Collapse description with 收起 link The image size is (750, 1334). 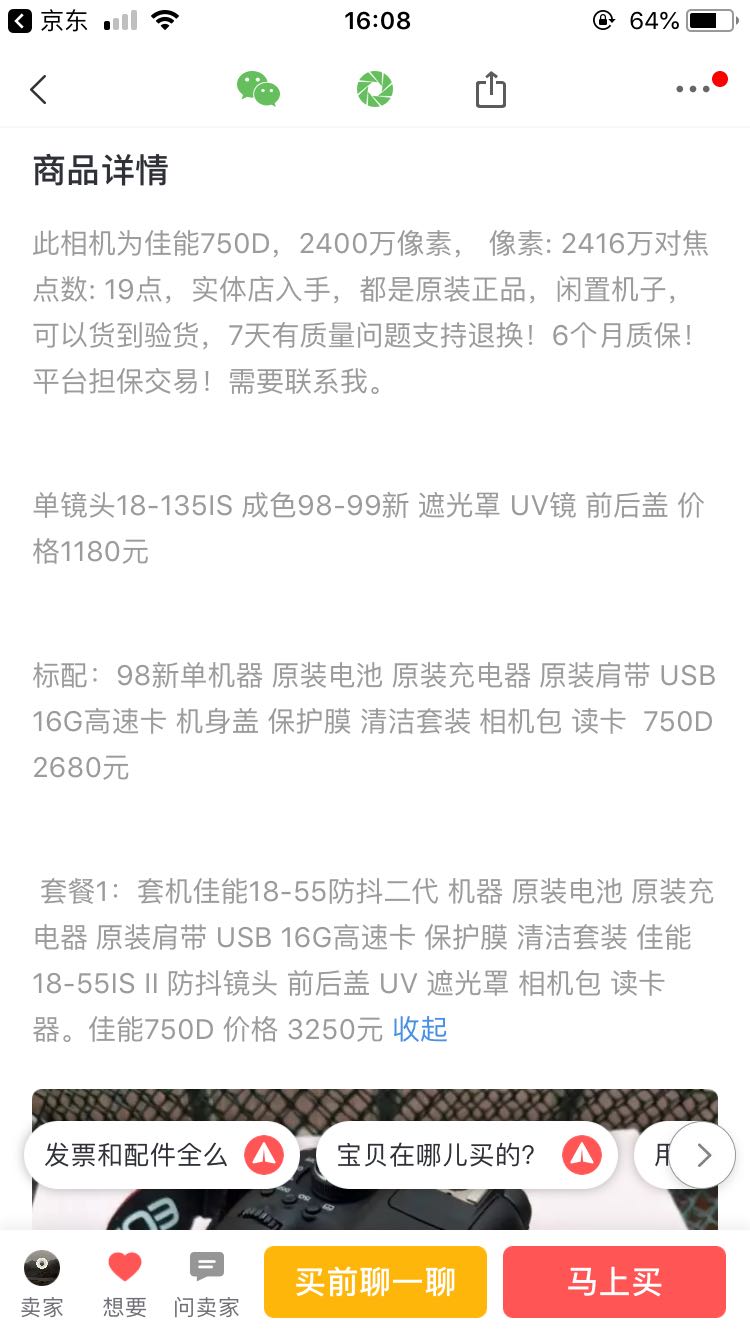pyautogui.click(x=420, y=1029)
